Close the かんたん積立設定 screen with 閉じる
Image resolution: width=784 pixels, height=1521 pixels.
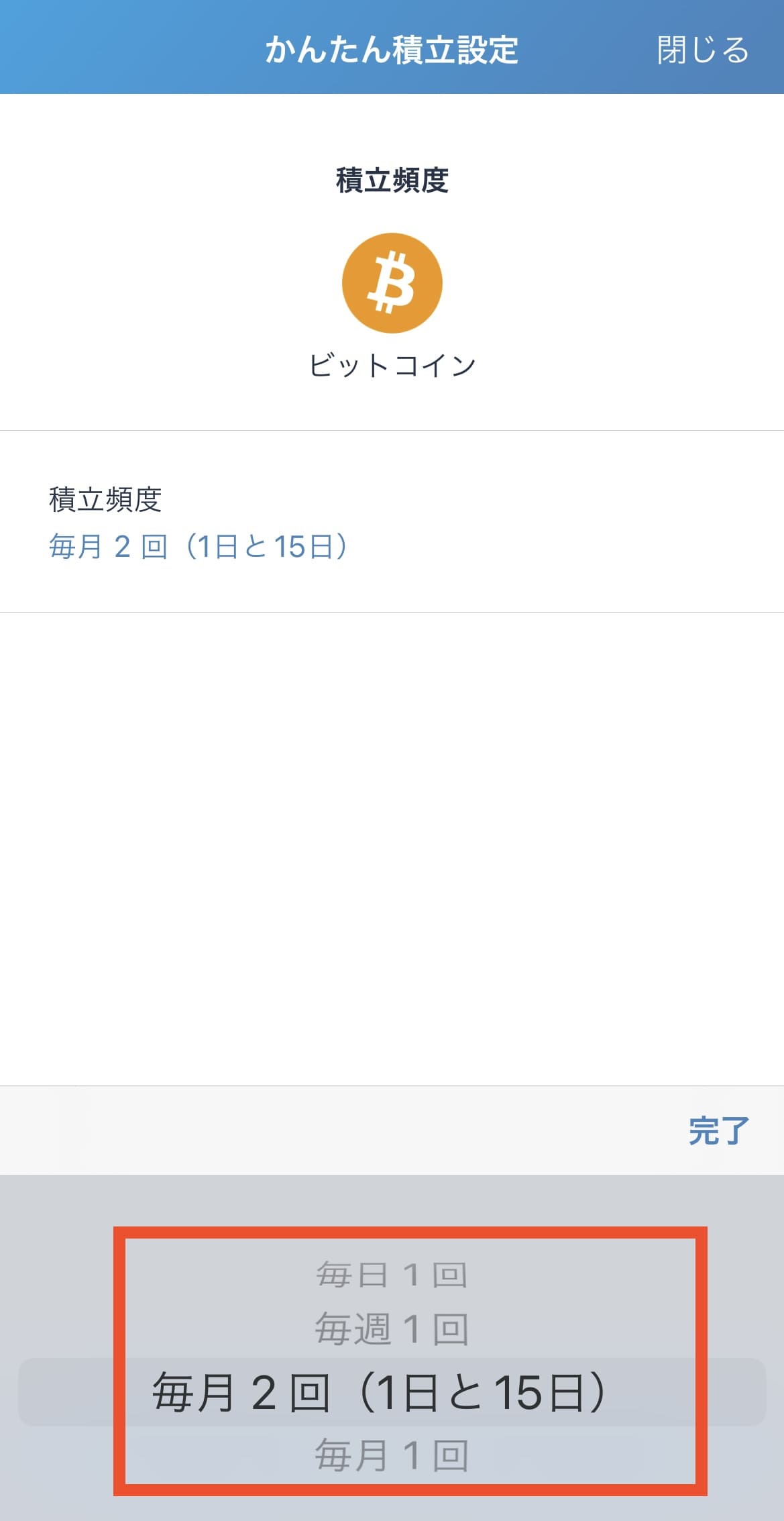(x=702, y=50)
